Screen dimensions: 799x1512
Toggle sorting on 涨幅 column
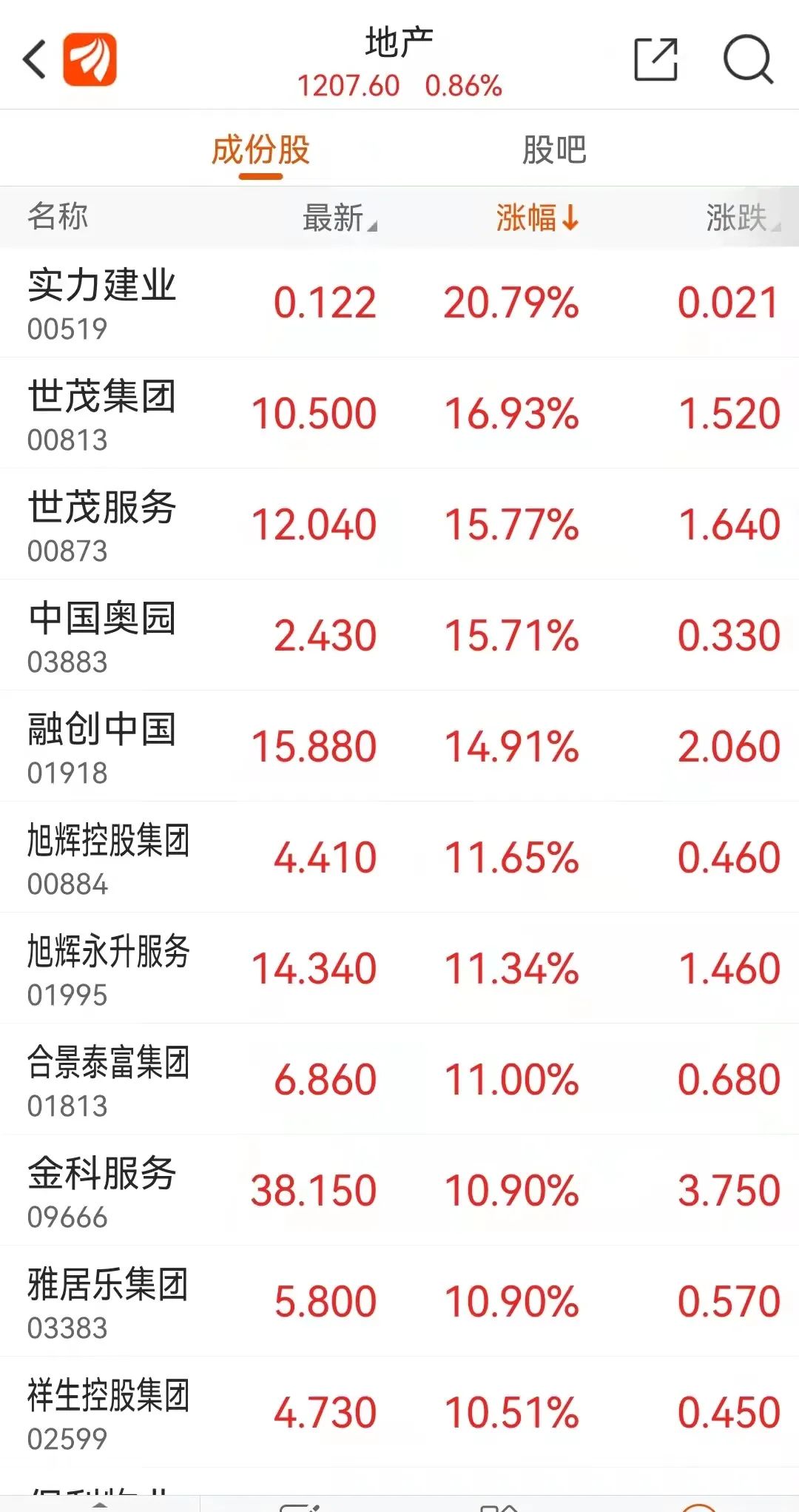tap(537, 218)
